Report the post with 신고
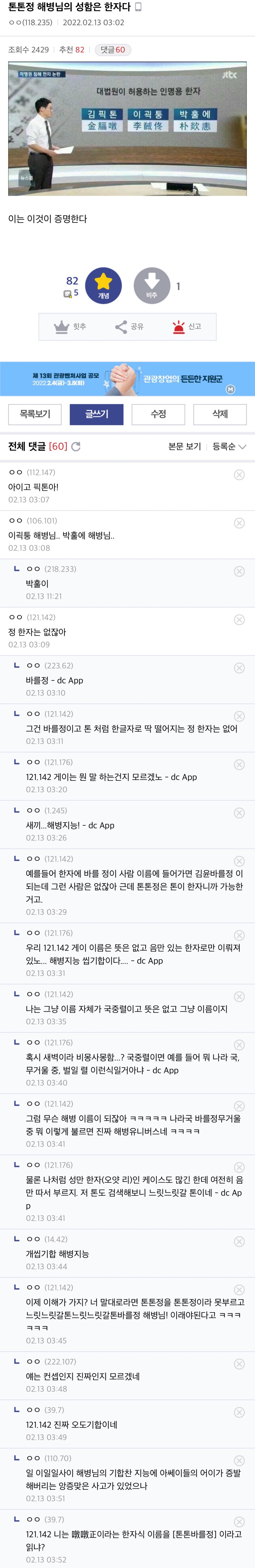 (x=186, y=326)
